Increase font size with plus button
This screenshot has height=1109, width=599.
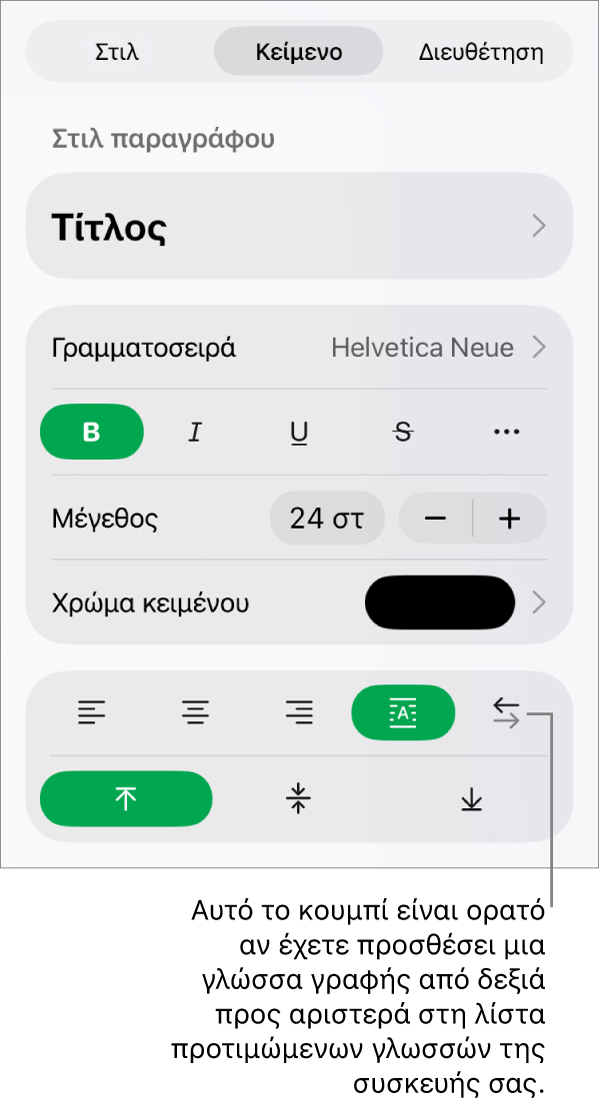(x=510, y=518)
